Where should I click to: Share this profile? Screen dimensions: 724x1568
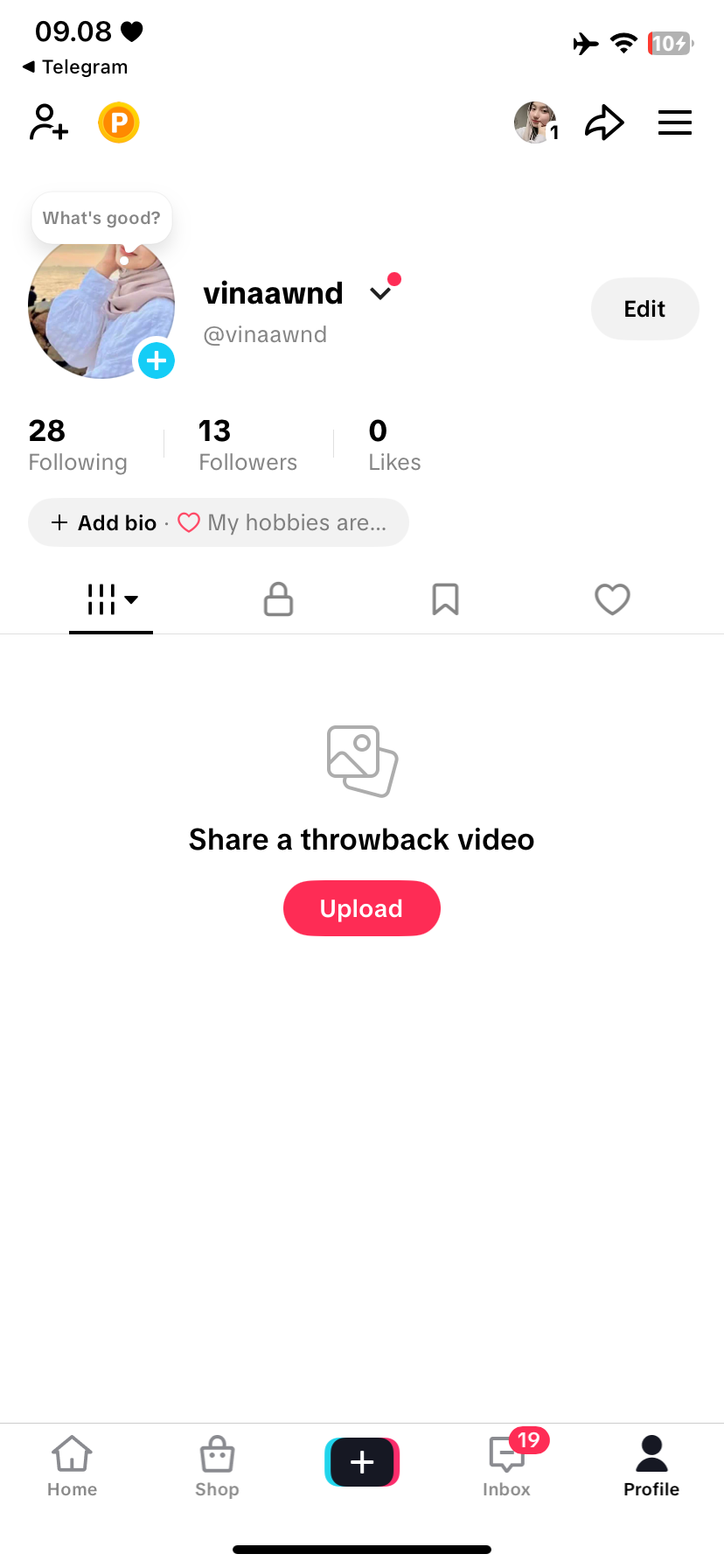tap(604, 122)
